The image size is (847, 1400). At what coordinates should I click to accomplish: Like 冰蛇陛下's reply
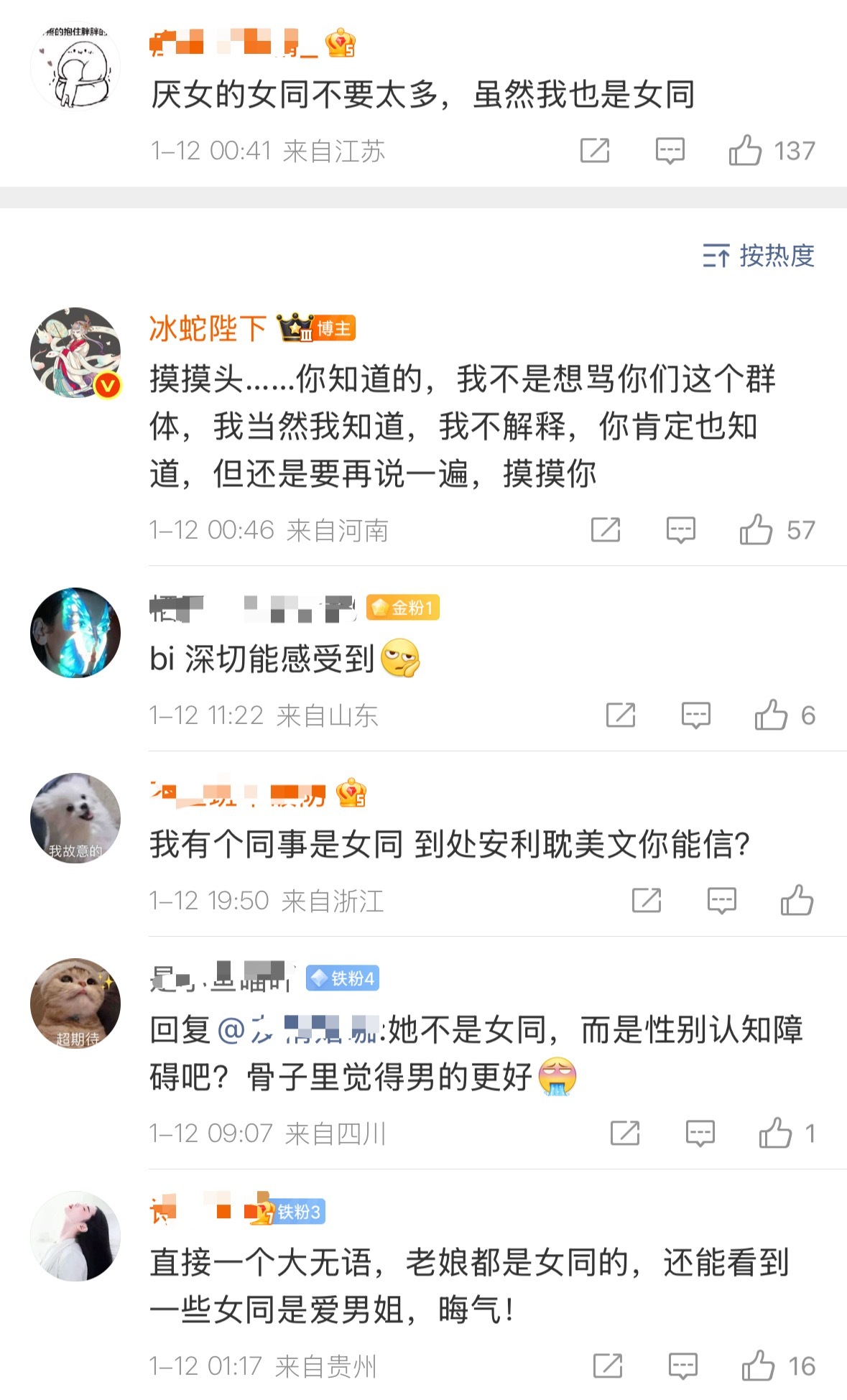pyautogui.click(x=756, y=530)
